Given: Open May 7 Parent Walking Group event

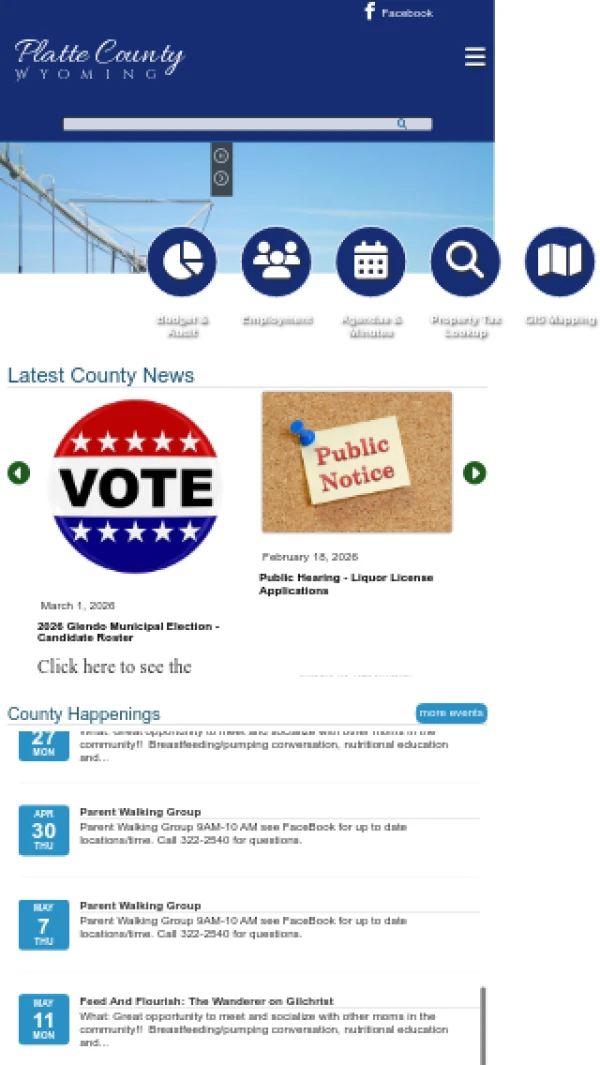Looking at the screenshot, I should coord(140,906).
